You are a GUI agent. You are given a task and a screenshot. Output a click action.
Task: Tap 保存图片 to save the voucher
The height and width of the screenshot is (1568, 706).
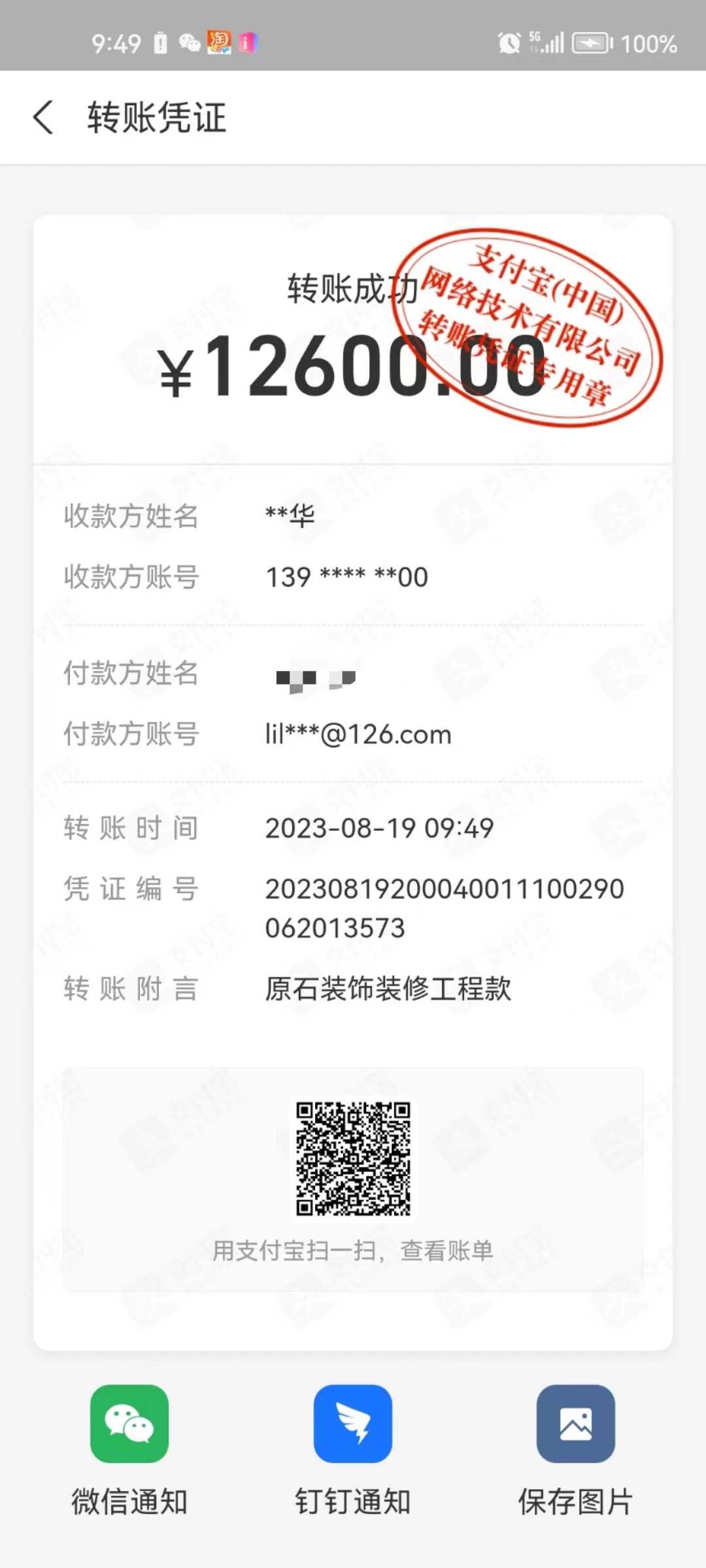pos(575,1424)
